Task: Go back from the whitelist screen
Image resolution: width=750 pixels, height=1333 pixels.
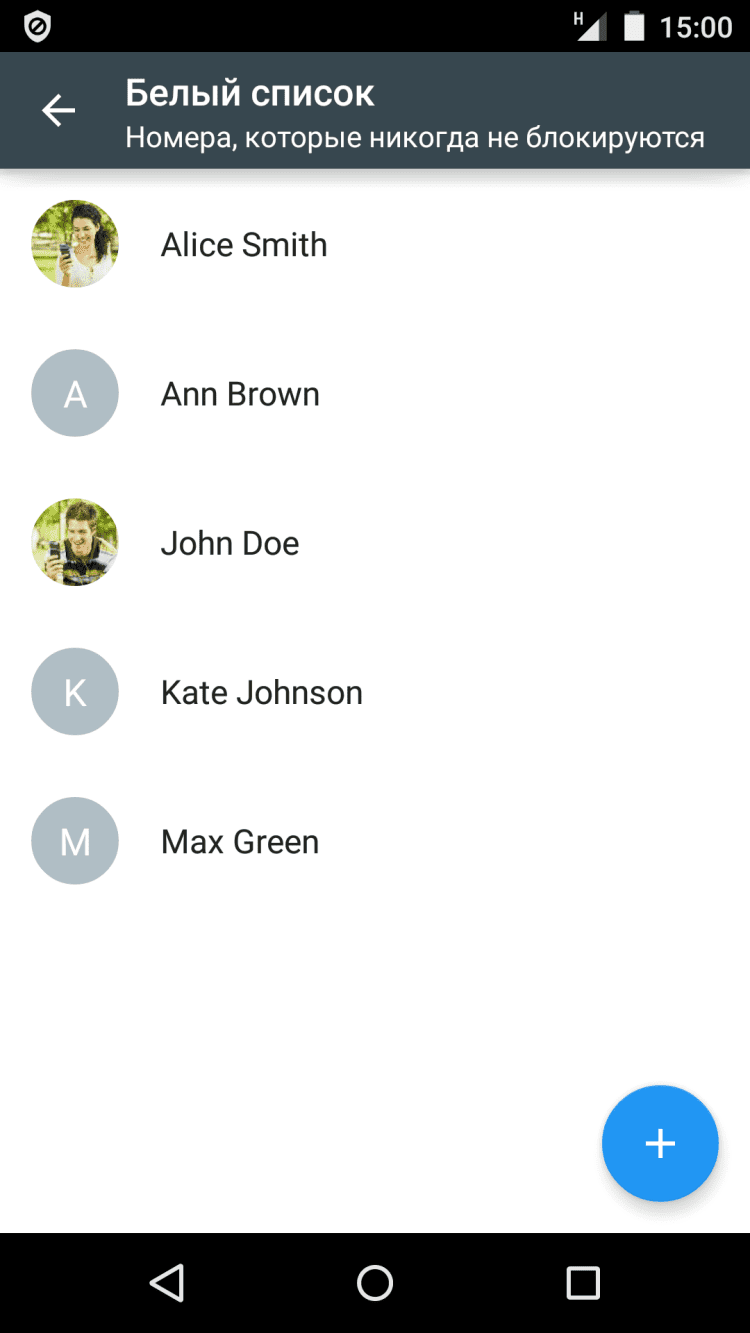Action: click(x=58, y=110)
